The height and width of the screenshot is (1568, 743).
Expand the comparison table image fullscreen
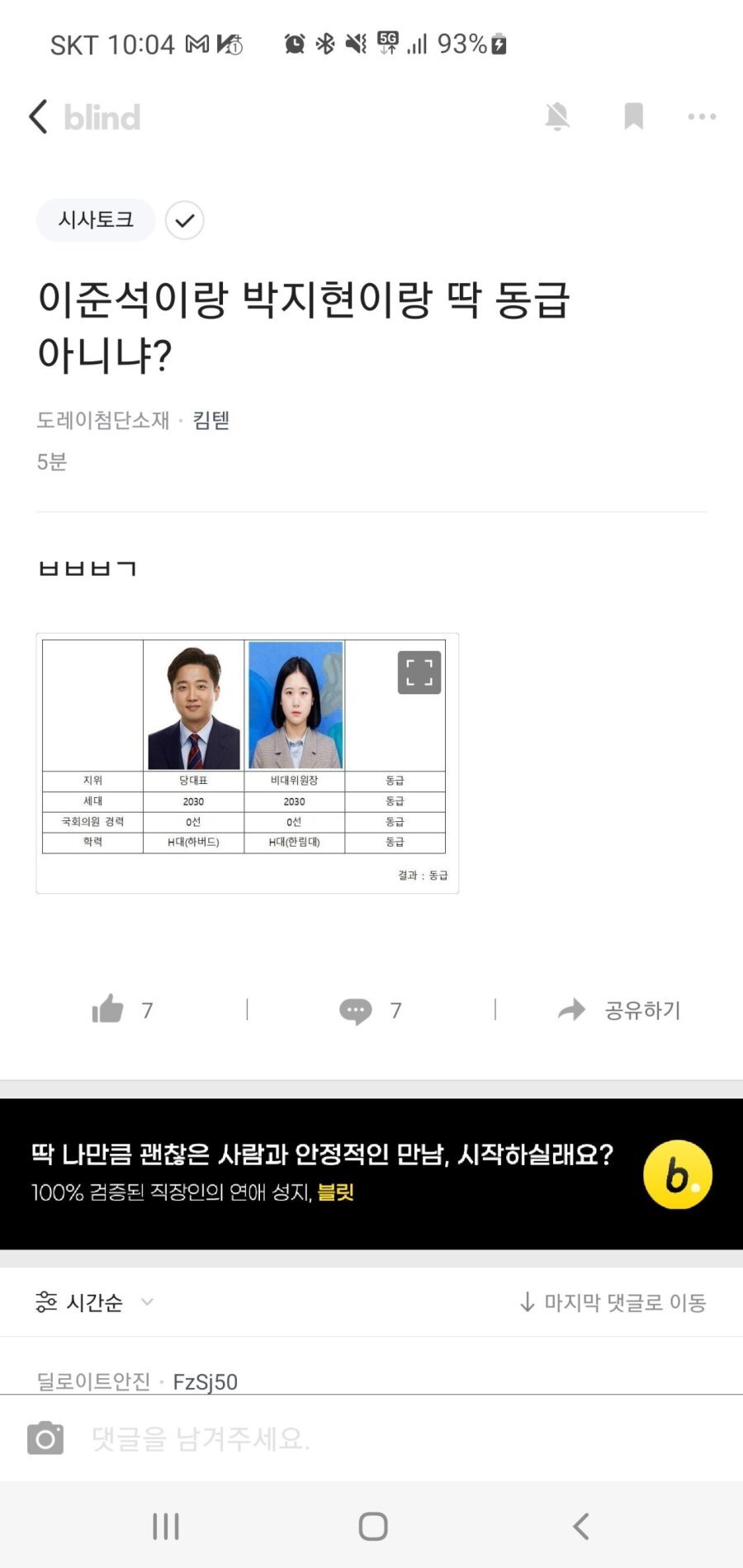(419, 673)
